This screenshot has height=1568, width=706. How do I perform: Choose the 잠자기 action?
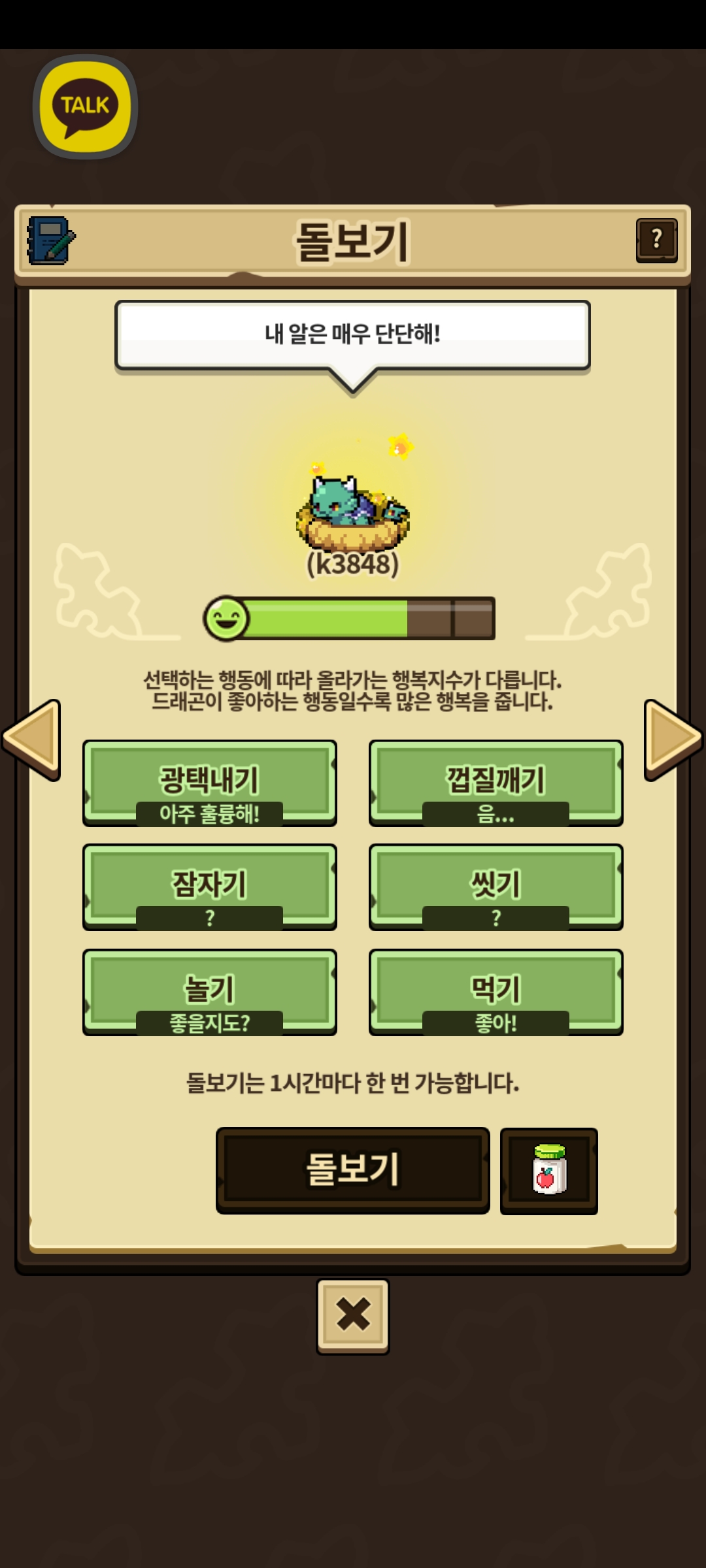coord(209,887)
